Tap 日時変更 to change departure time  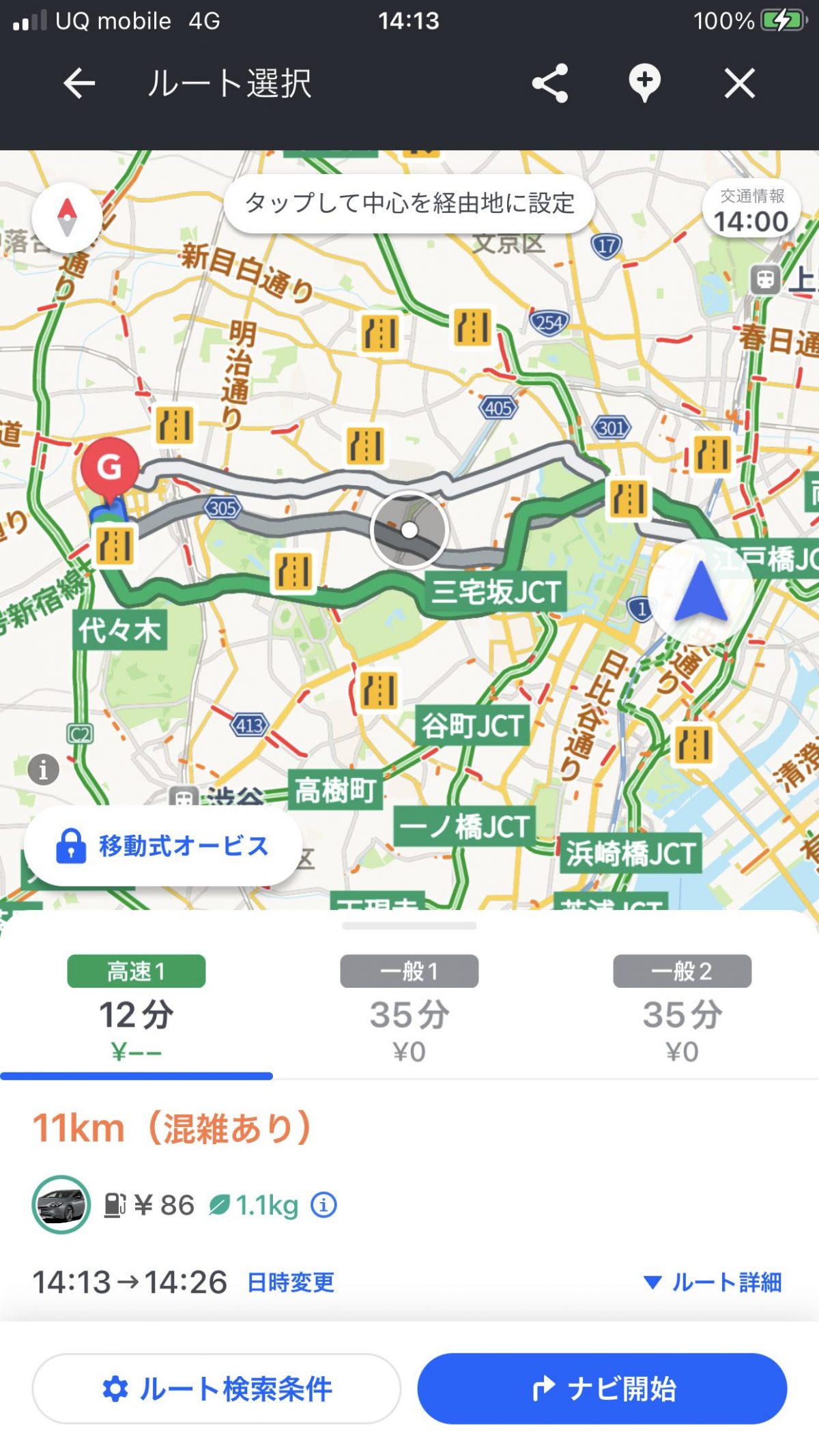point(291,1283)
